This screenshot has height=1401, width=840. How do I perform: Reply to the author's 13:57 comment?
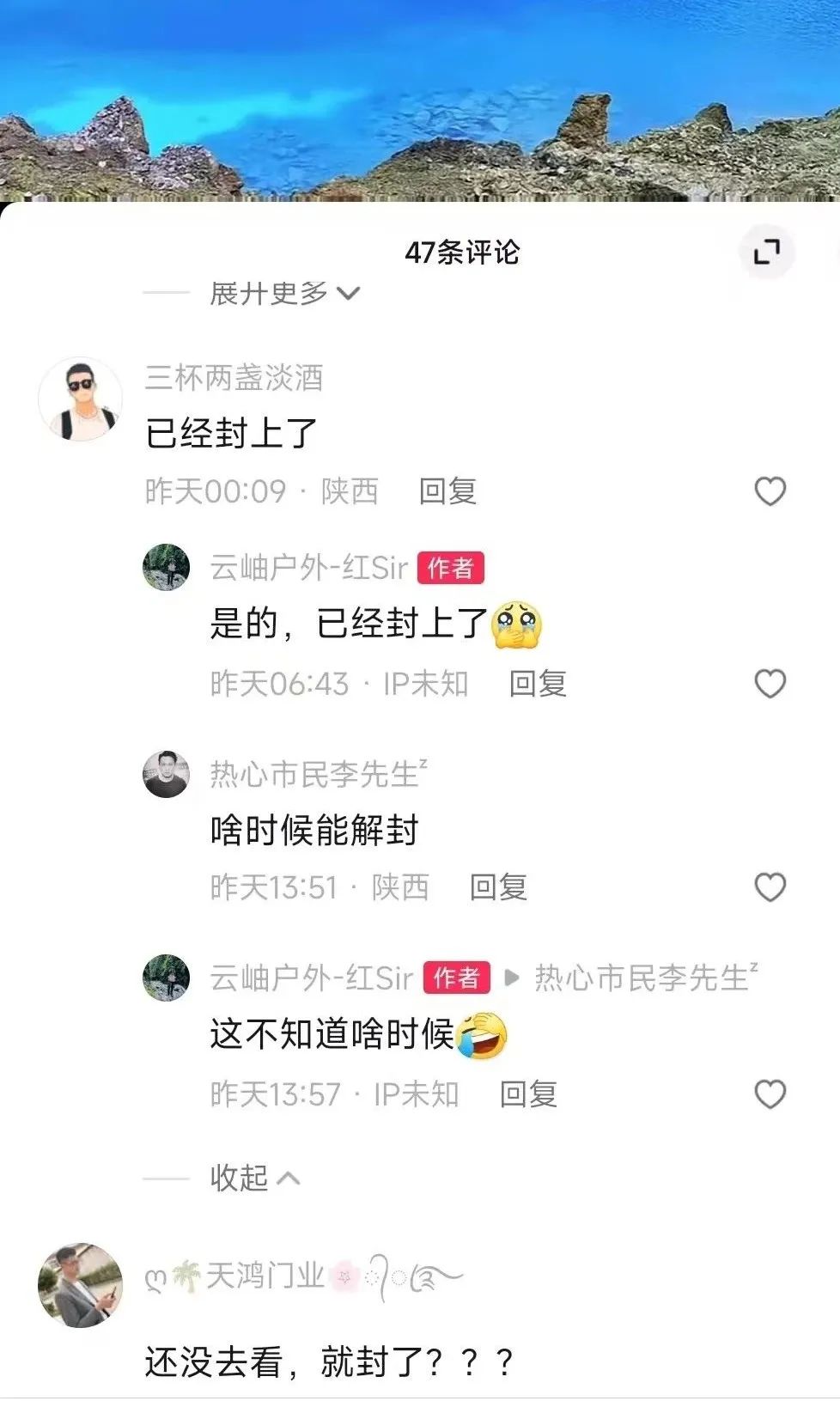click(528, 1094)
